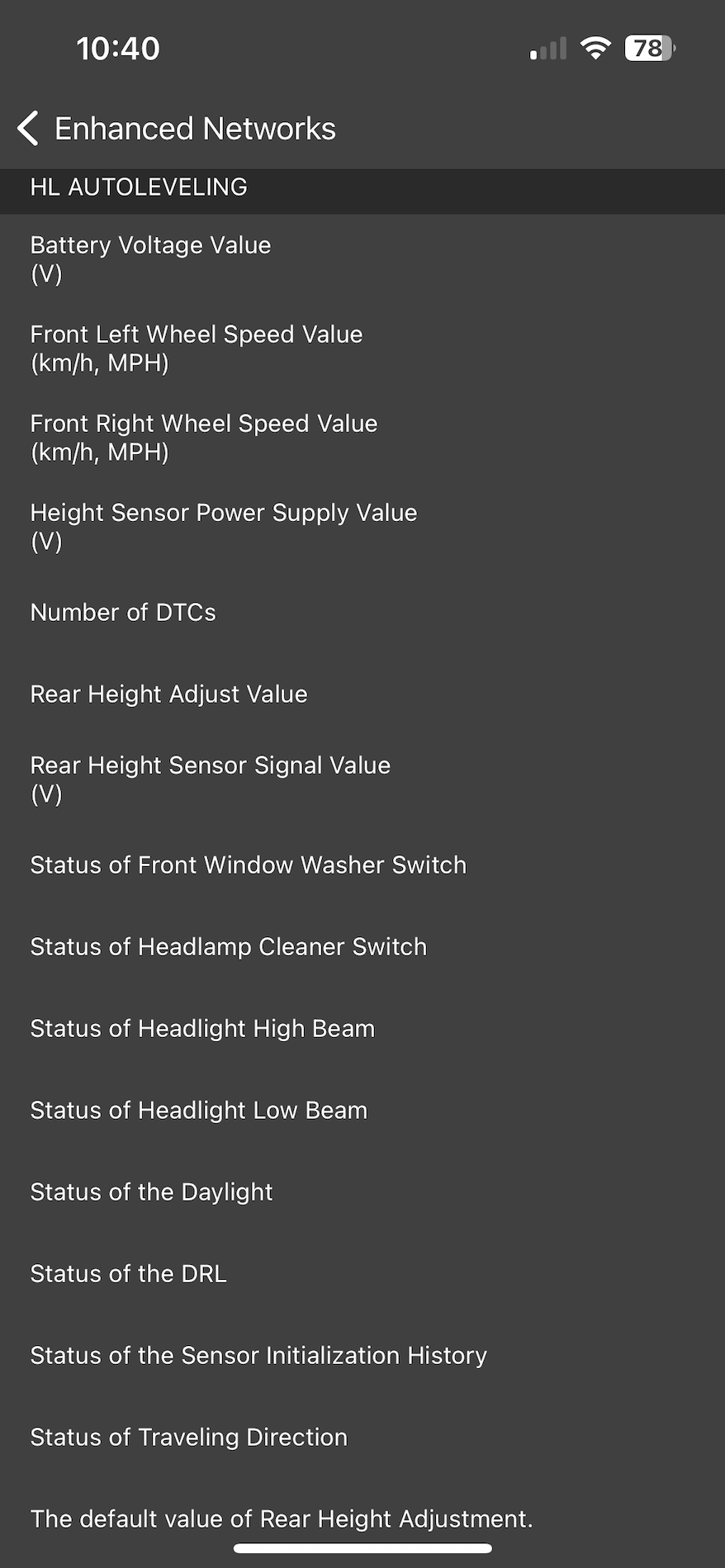Select Status of the Sensor Initialization History

click(x=362, y=1355)
